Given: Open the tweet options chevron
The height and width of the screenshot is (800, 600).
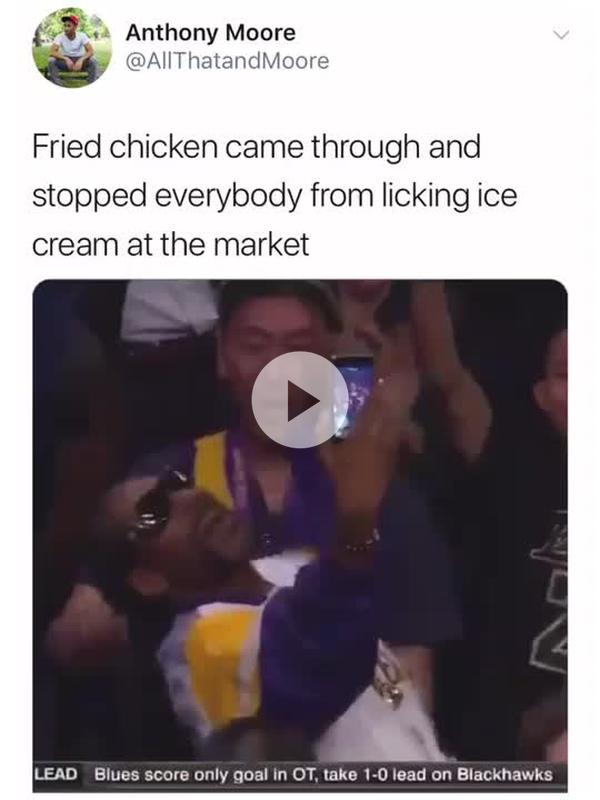Looking at the screenshot, I should (560, 34).
